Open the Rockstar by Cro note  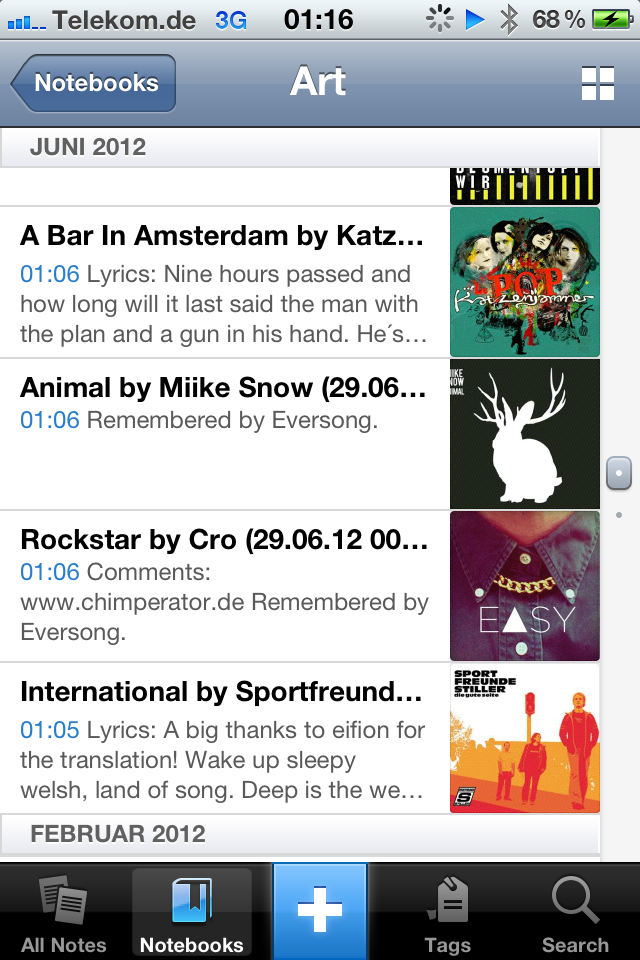click(x=225, y=586)
